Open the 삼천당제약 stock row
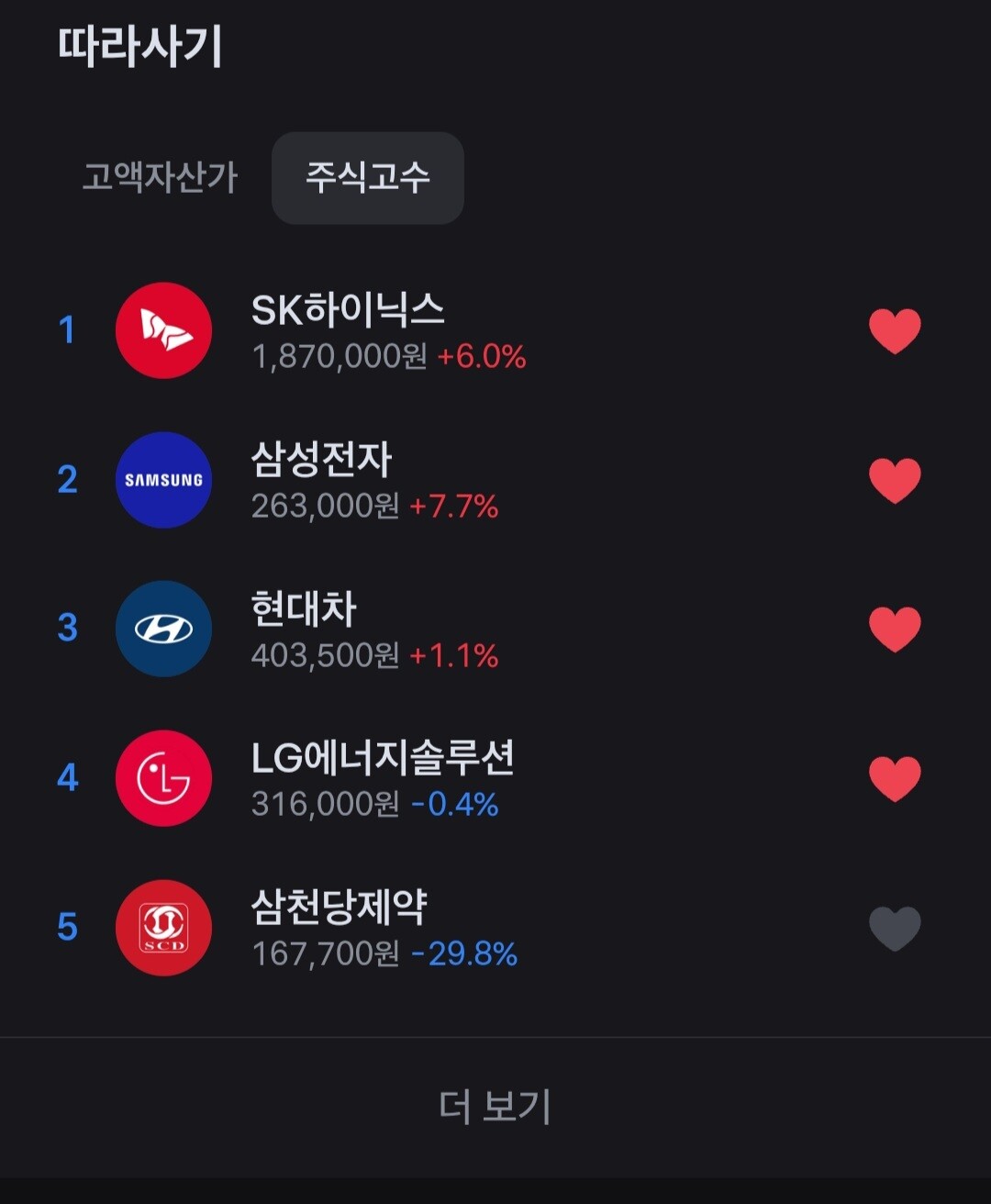Image resolution: width=991 pixels, height=1204 pixels. point(495,928)
